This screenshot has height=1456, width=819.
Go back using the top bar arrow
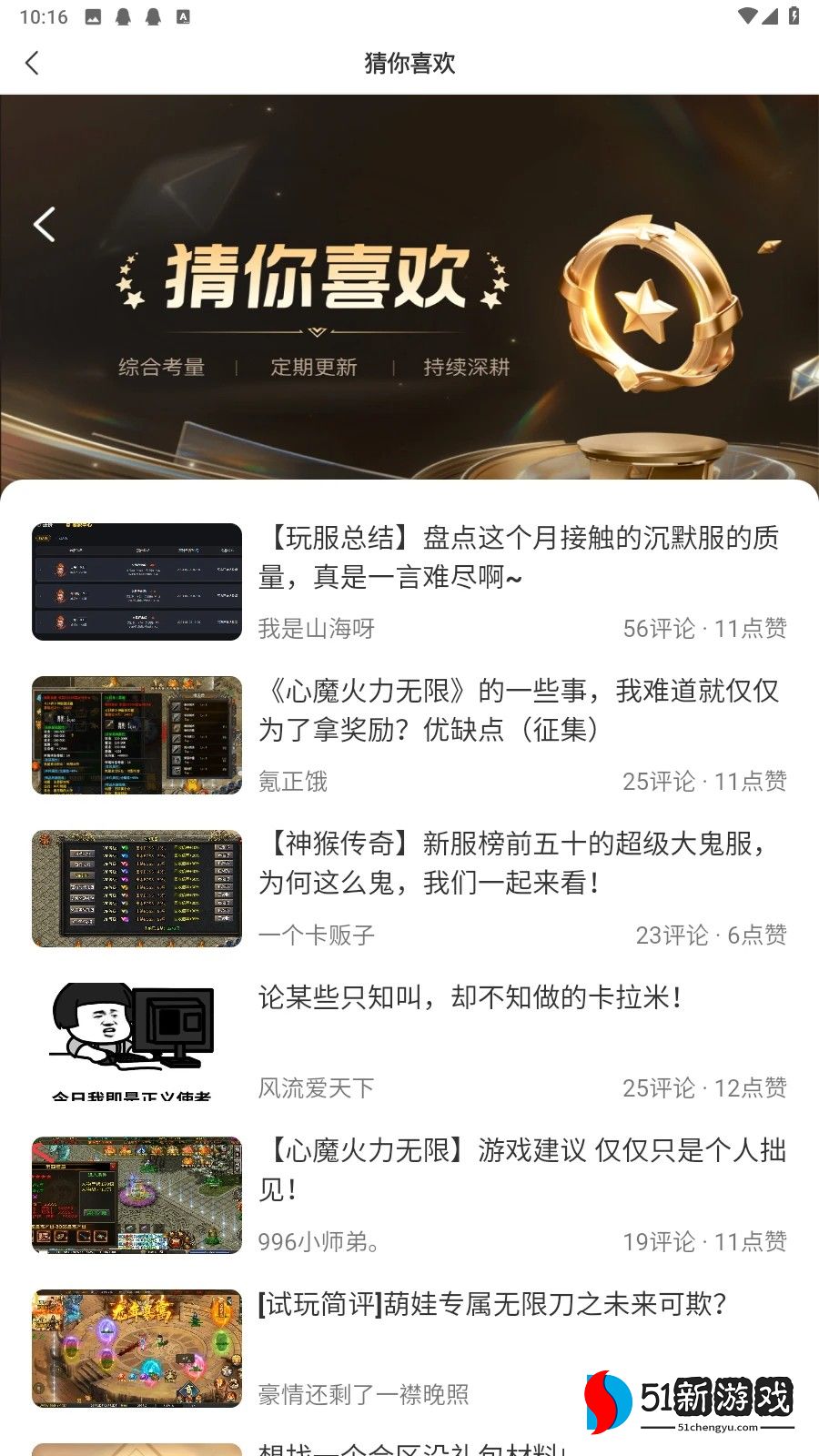pos(33,63)
